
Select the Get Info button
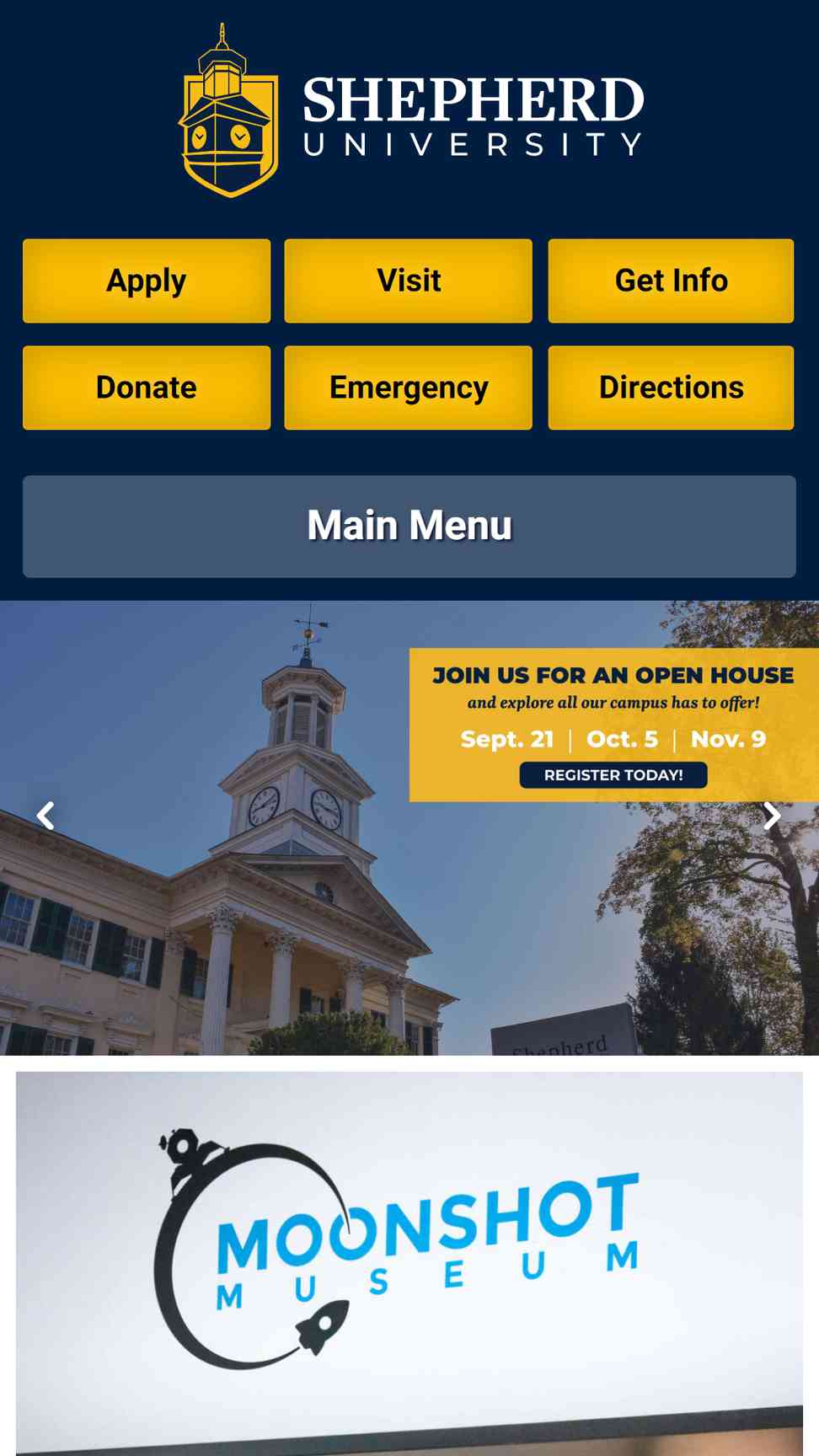coord(671,281)
